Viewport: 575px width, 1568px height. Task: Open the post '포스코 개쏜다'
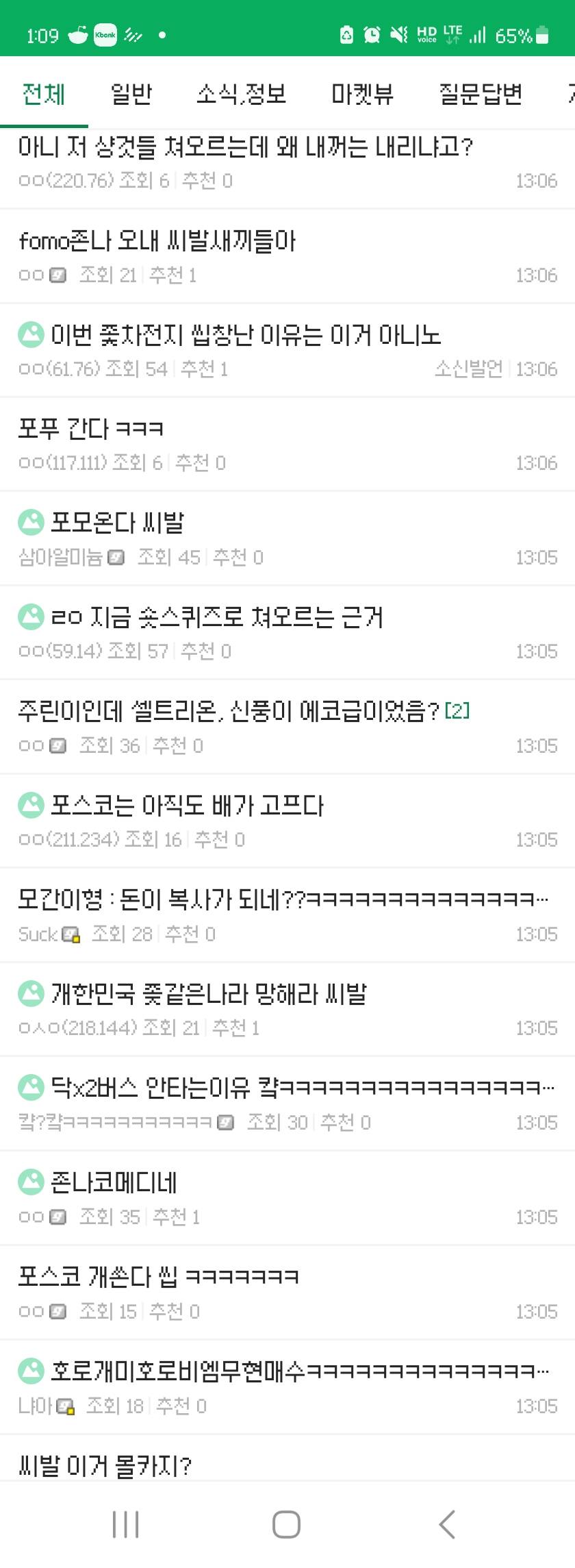(x=157, y=1276)
